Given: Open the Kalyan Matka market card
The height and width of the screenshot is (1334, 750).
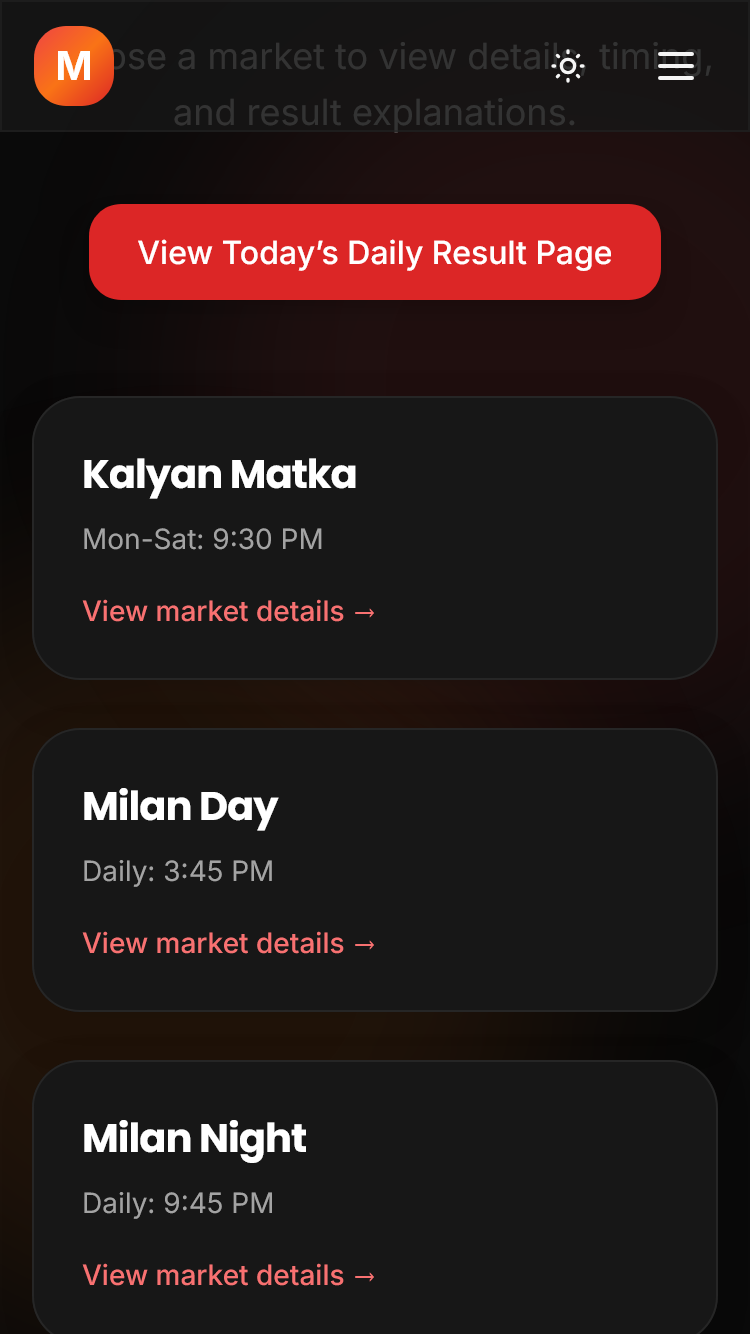Looking at the screenshot, I should (375, 538).
